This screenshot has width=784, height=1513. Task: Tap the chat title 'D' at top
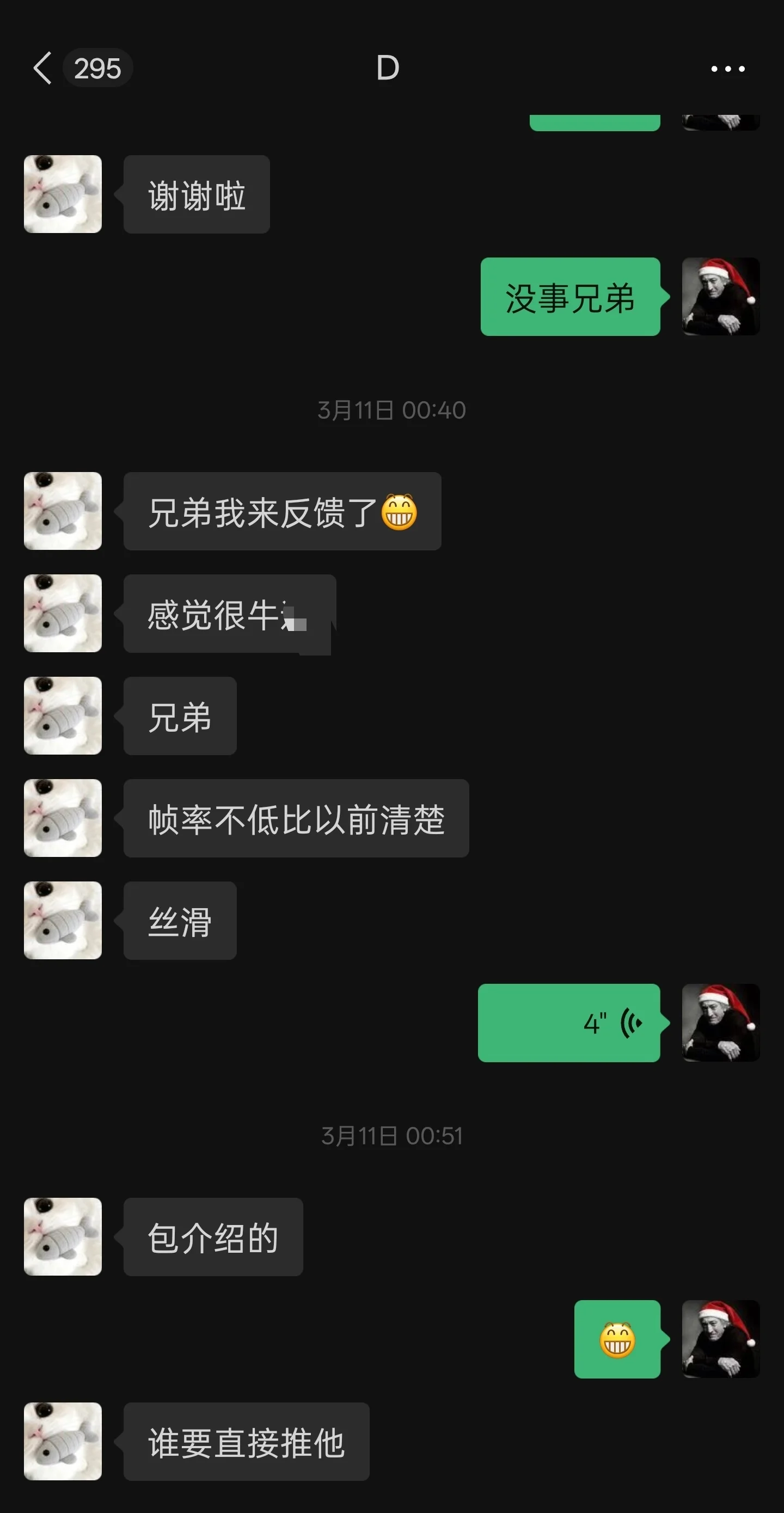[x=388, y=68]
